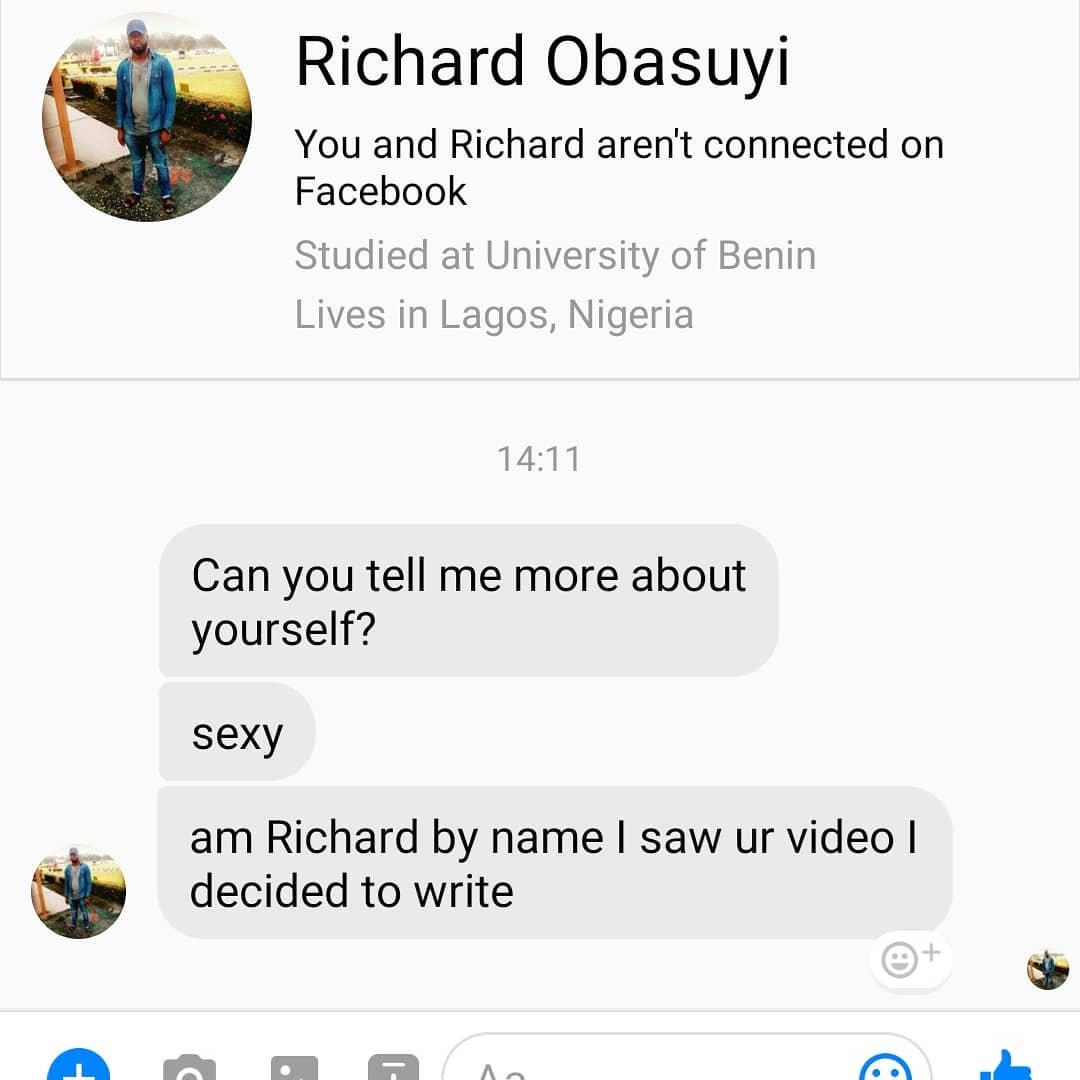
Task: Tap Richard's small avatar beside his message
Action: [79, 891]
